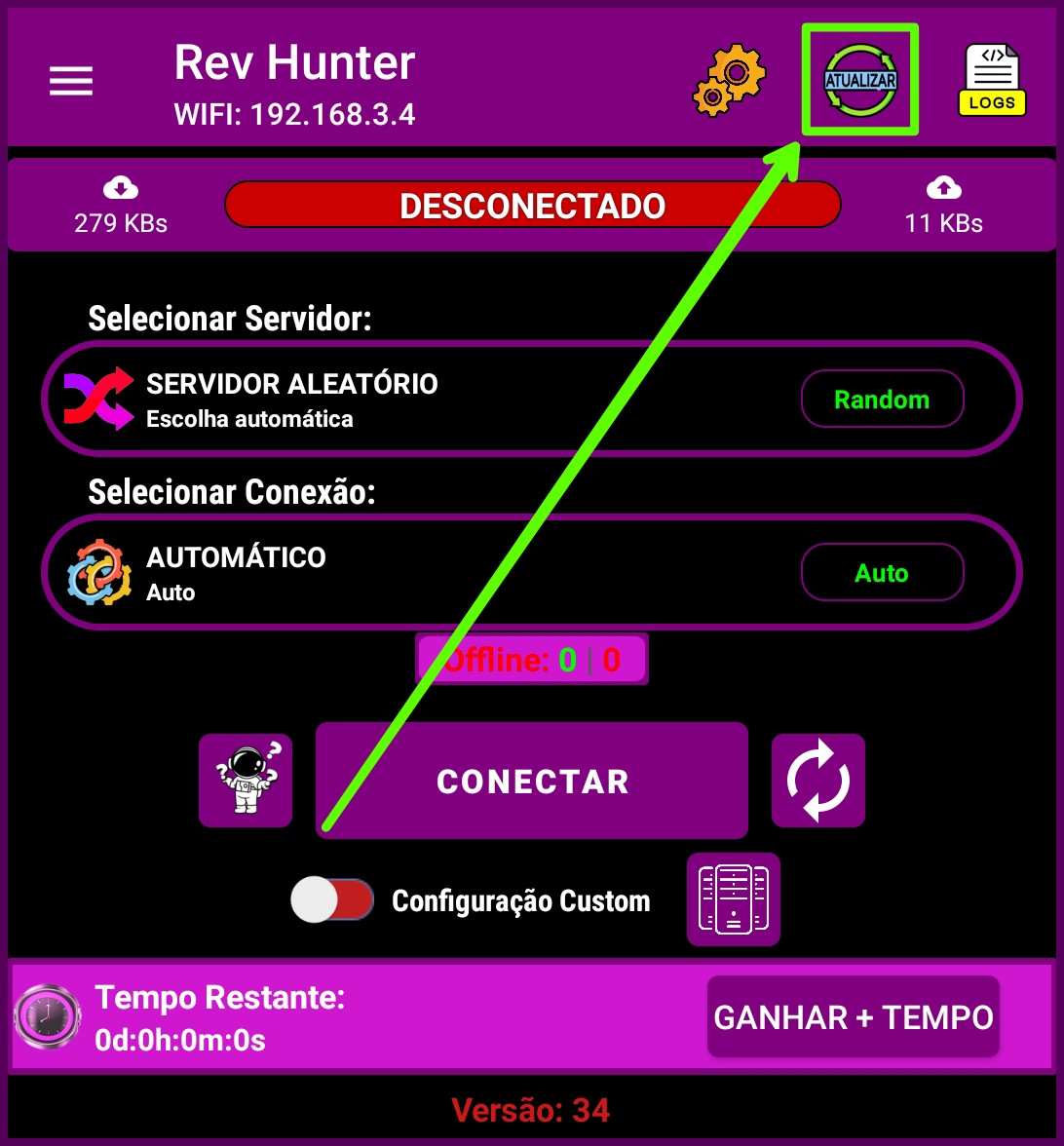Open the hamburger menu
1064x1146 pixels.
pos(70,80)
